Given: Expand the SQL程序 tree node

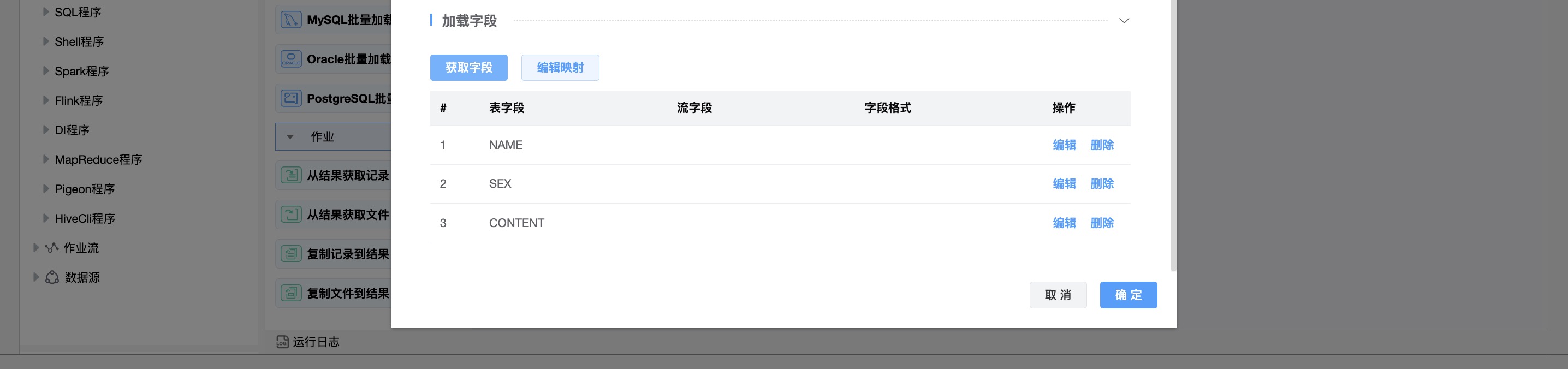Looking at the screenshot, I should click(46, 11).
